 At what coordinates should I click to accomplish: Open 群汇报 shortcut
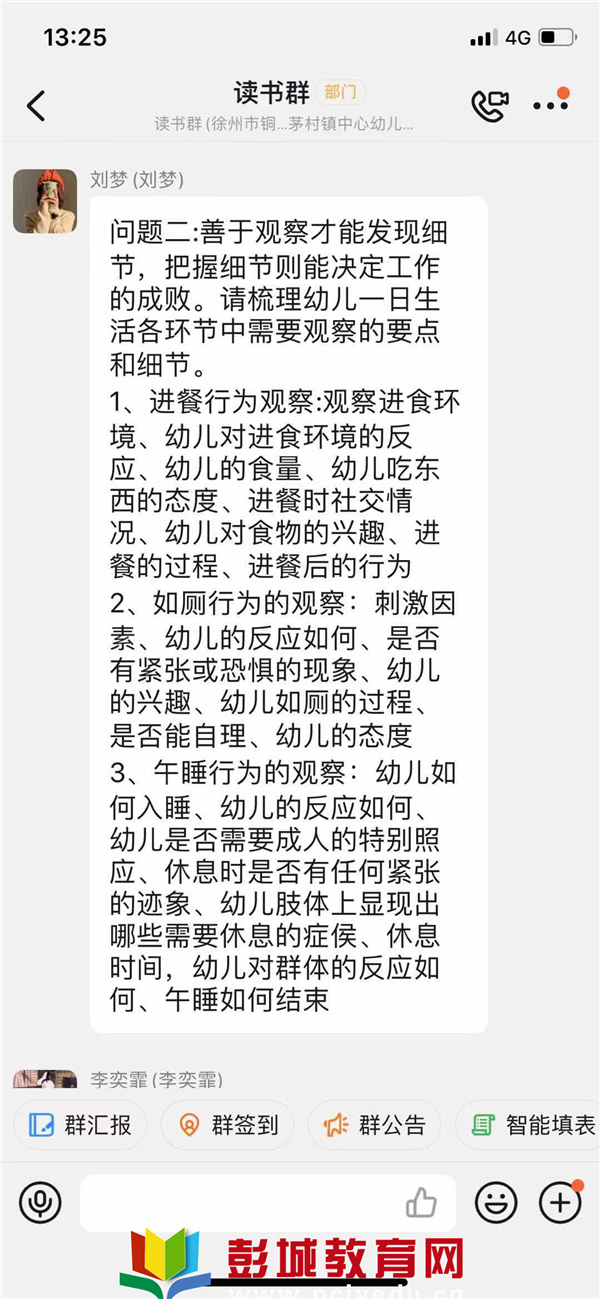80,1125
